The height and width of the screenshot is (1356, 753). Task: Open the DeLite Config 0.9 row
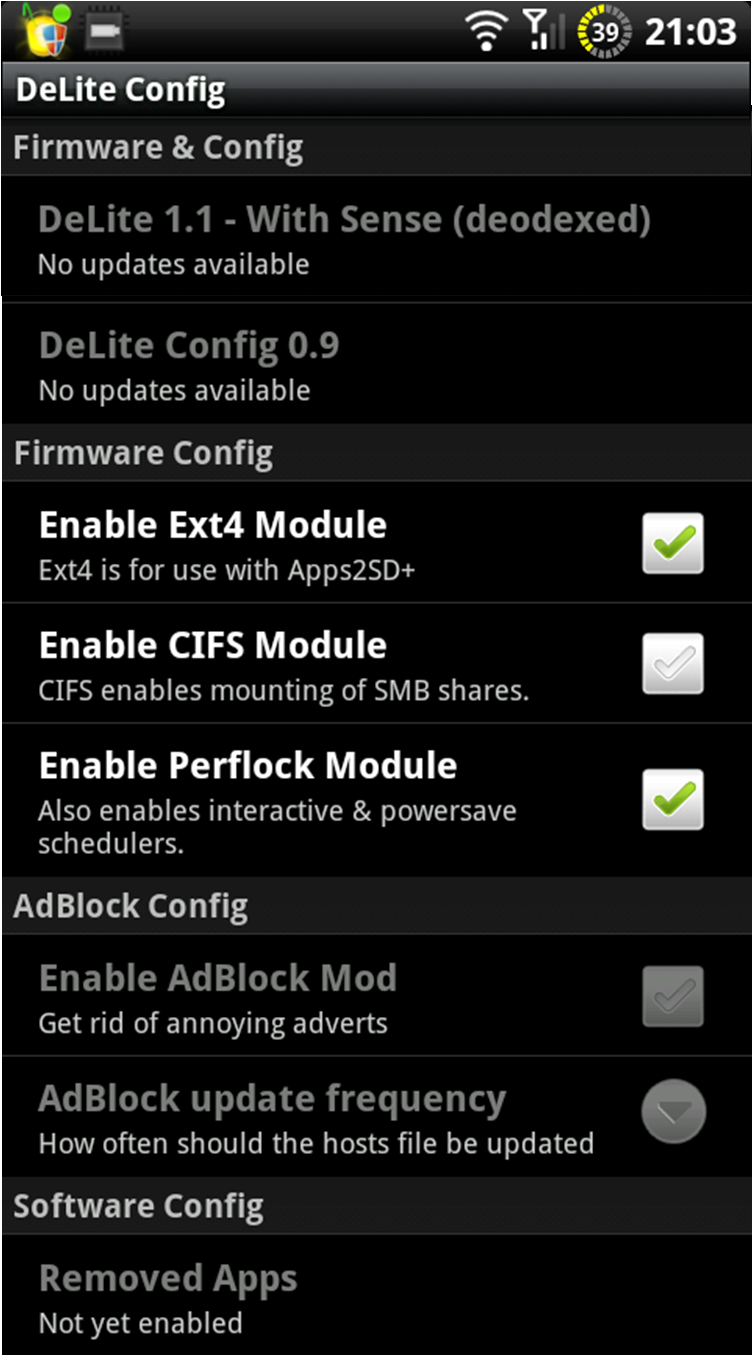pyautogui.click(x=376, y=363)
